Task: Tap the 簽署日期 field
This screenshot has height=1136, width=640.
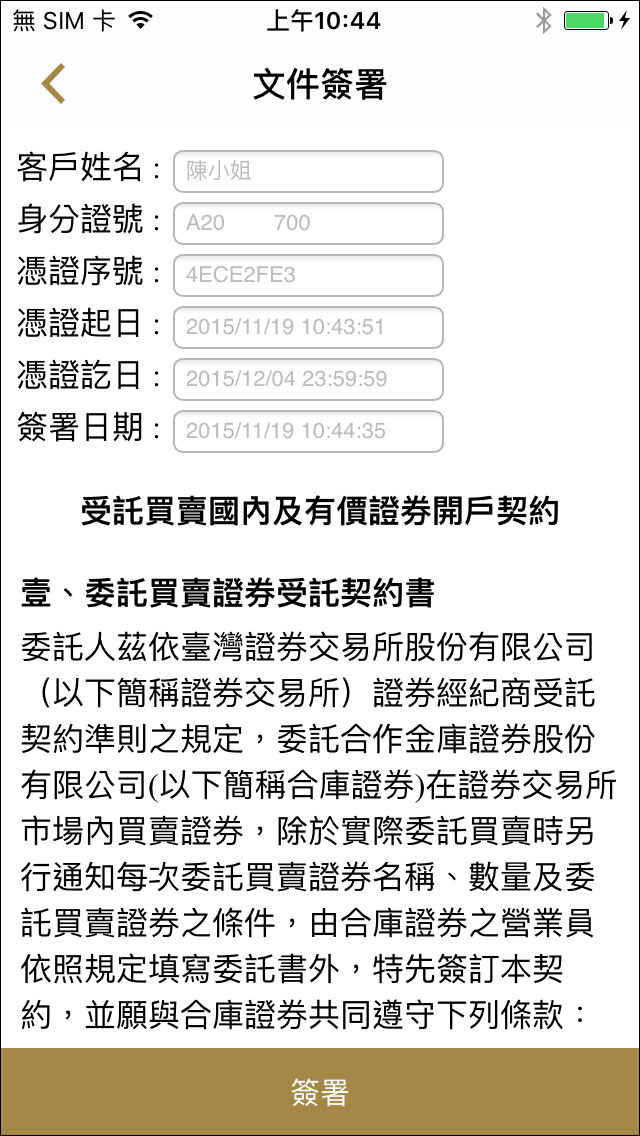Action: [308, 431]
